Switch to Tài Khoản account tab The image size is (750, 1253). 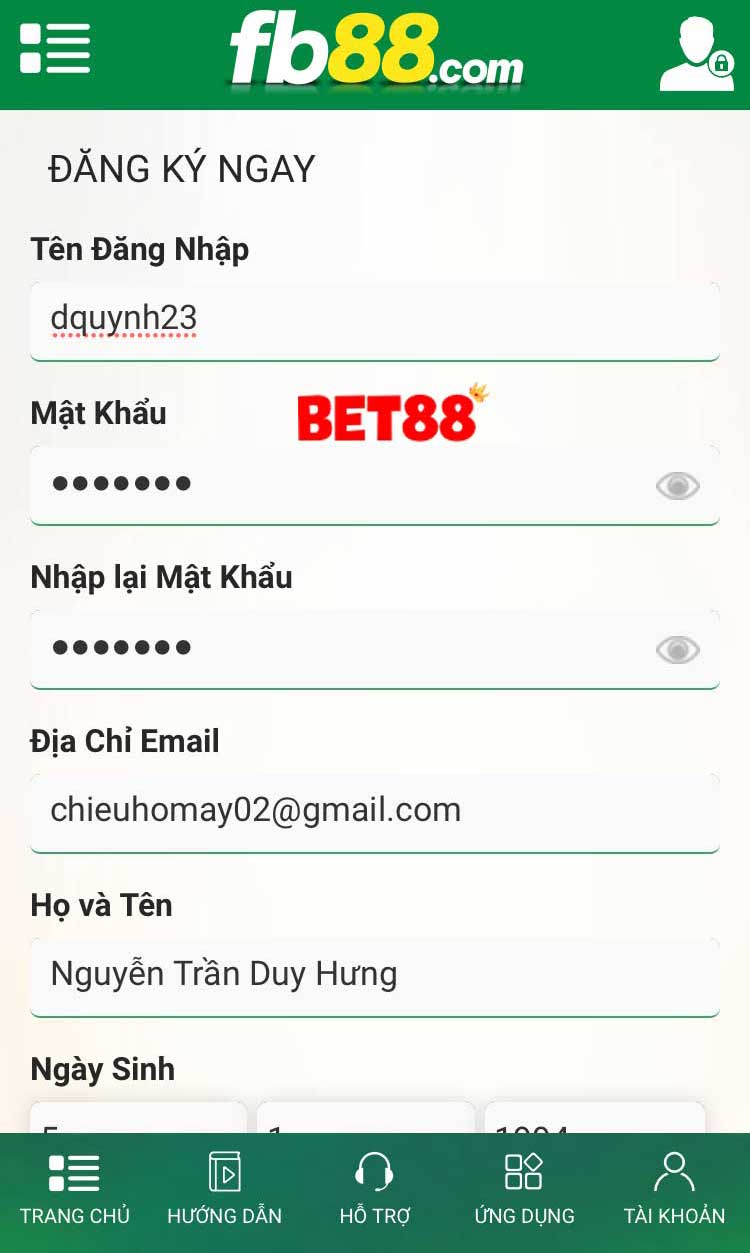coord(674,1190)
